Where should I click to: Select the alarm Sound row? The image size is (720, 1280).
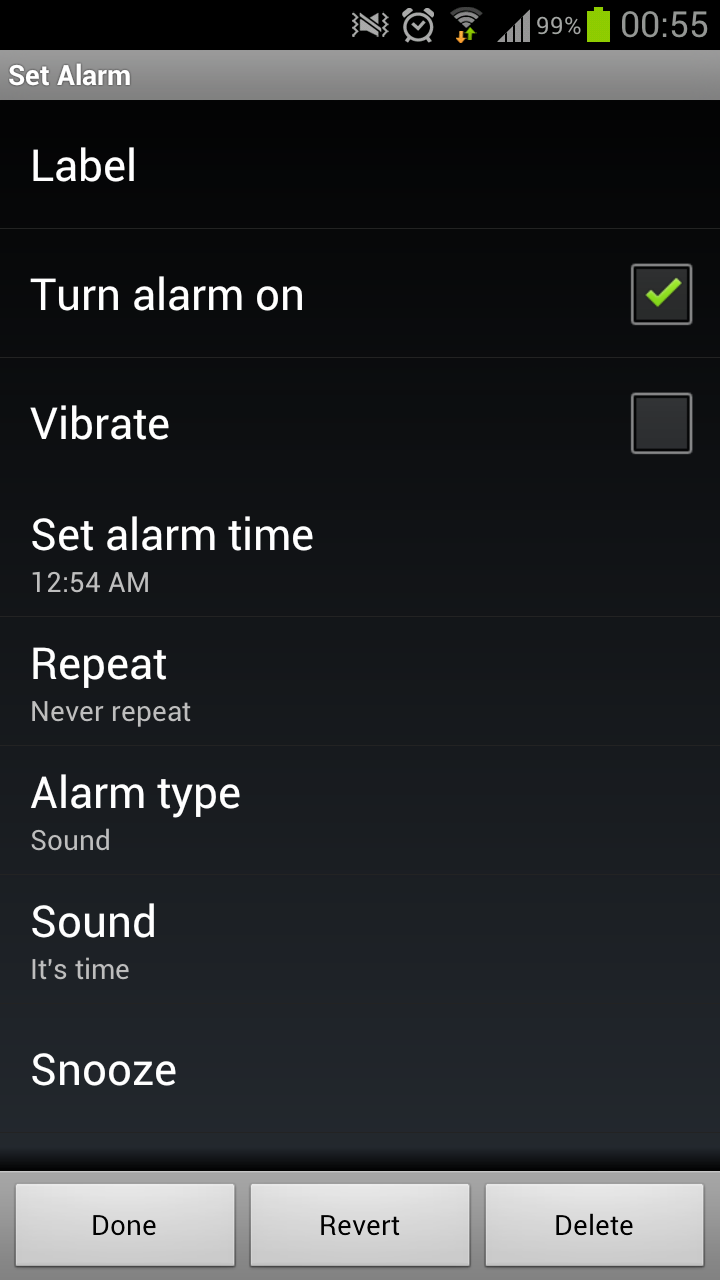[360, 940]
